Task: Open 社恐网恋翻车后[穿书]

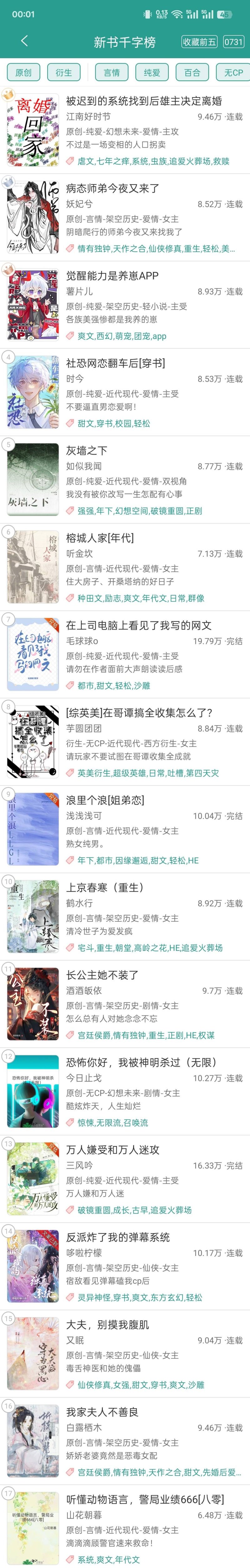Action: (115, 363)
